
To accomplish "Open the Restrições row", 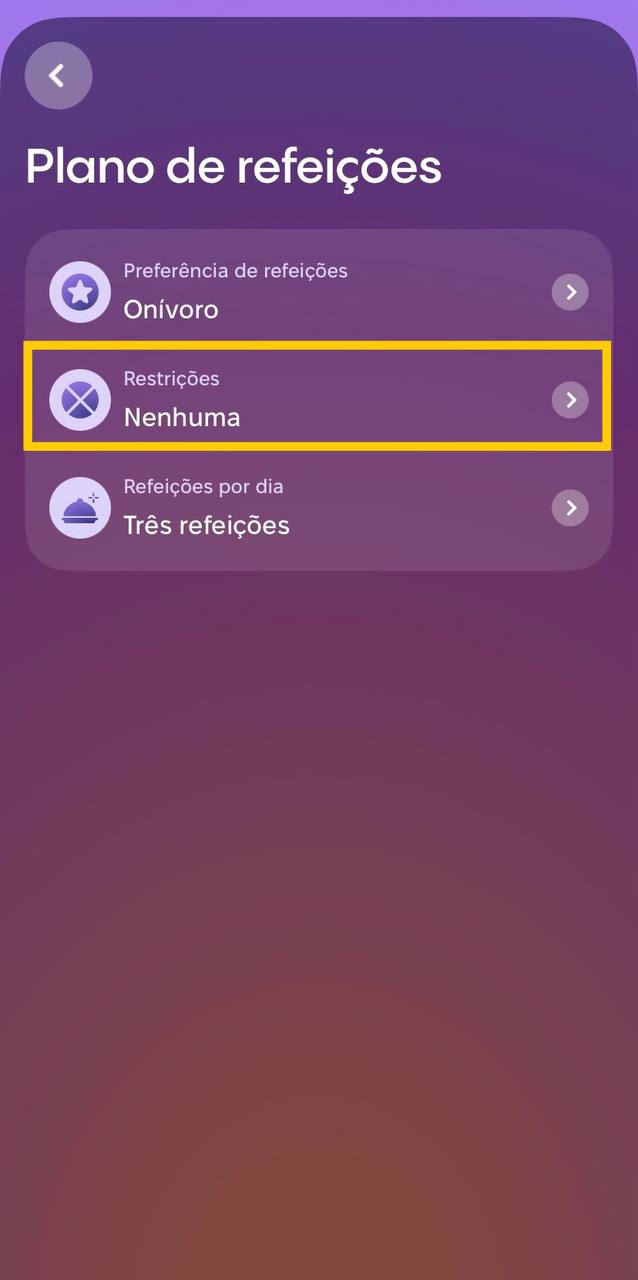I will pos(318,399).
